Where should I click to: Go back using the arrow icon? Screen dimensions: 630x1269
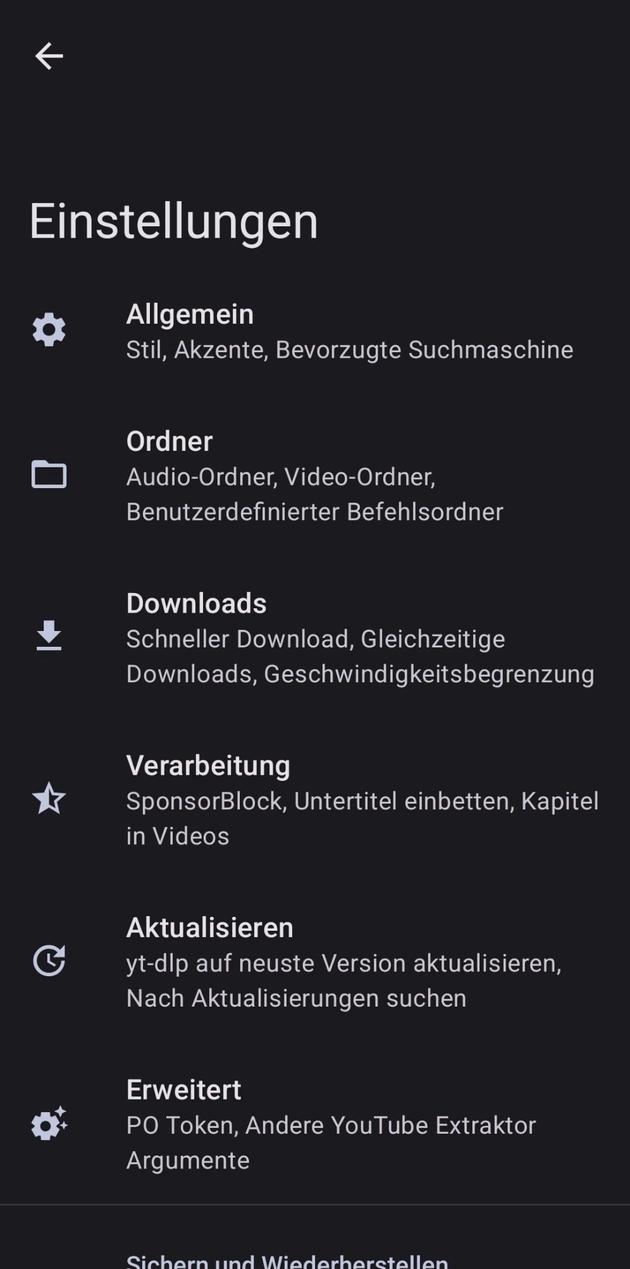(49, 56)
